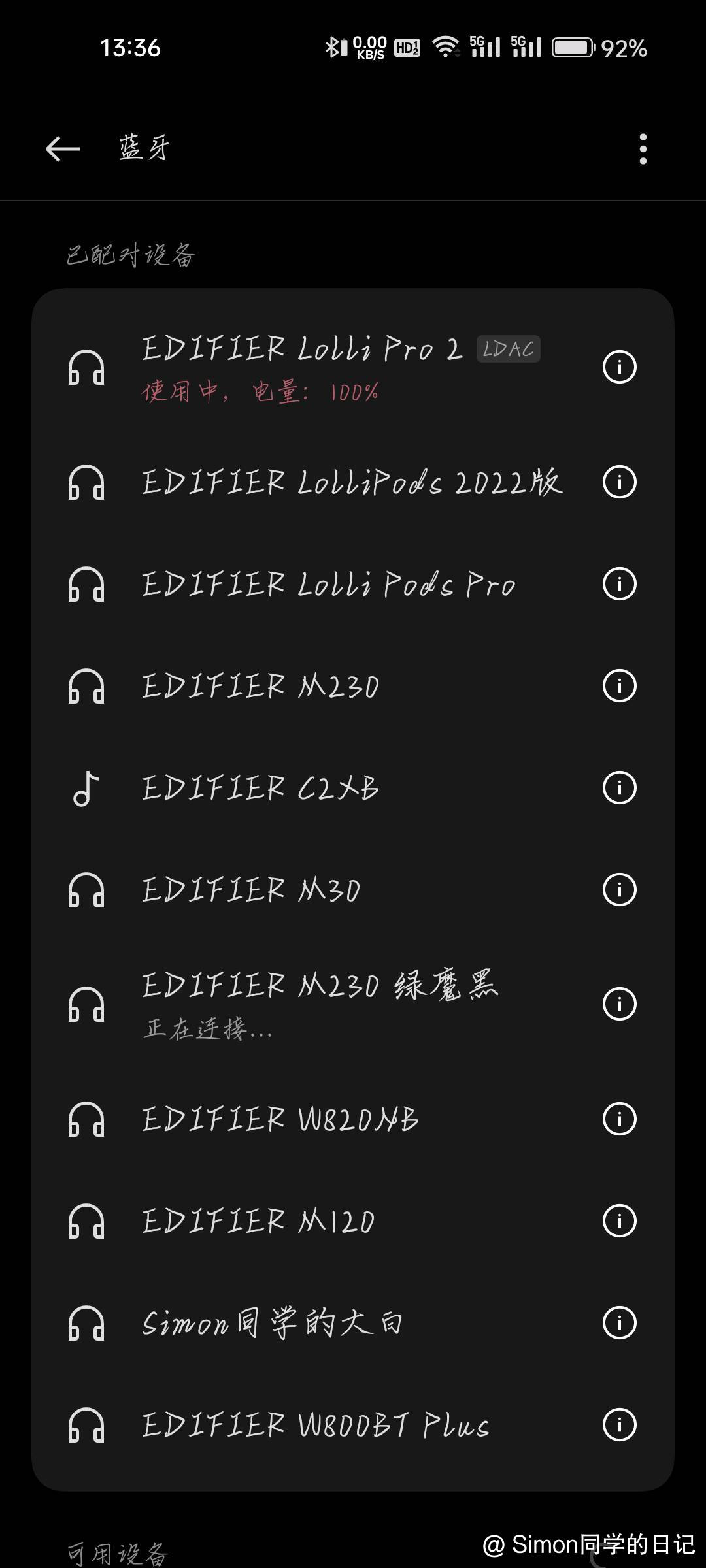Choose the EDIFIER M30 device
The height and width of the screenshot is (1568, 706).
click(251, 890)
